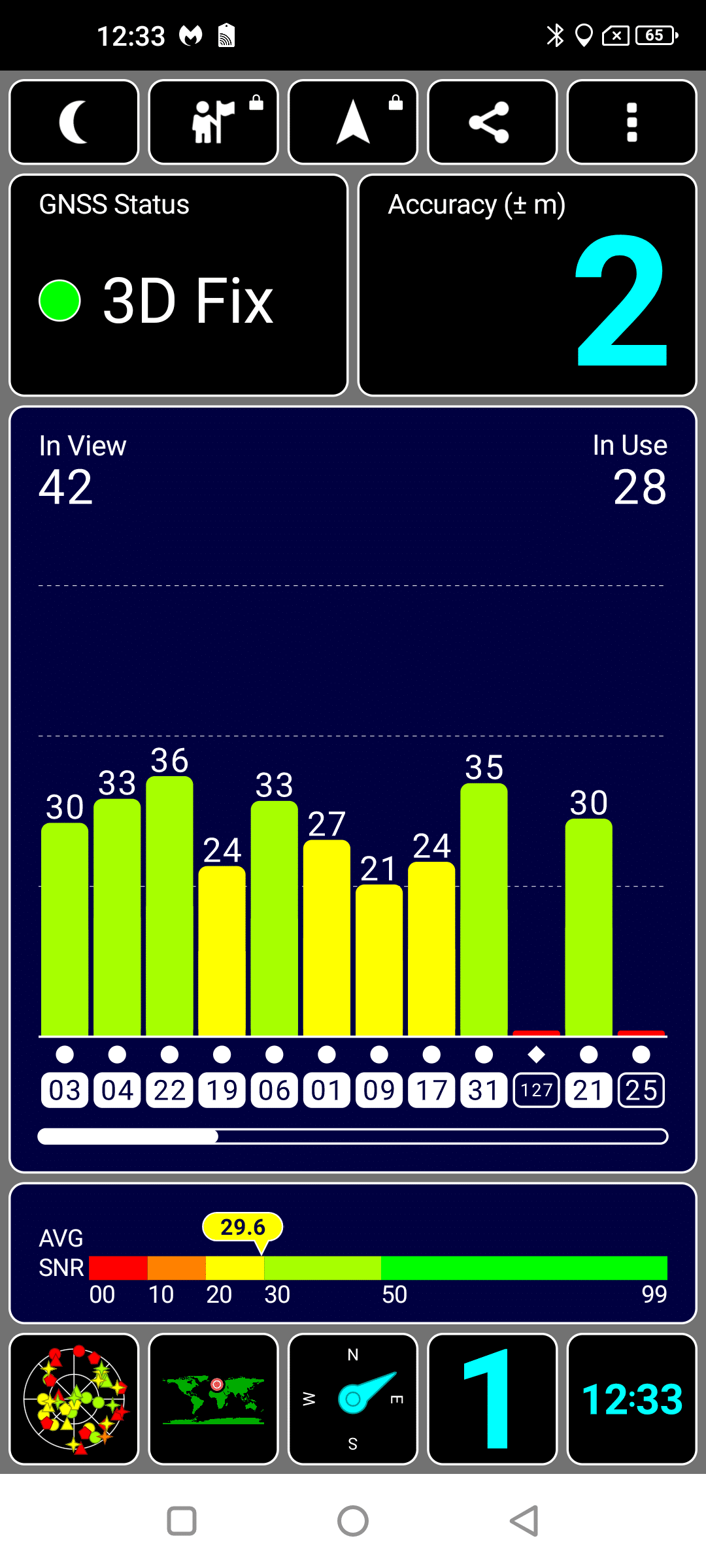This screenshot has height=1568, width=706.
Task: Open the GNSS Status panel
Action: click(x=178, y=285)
